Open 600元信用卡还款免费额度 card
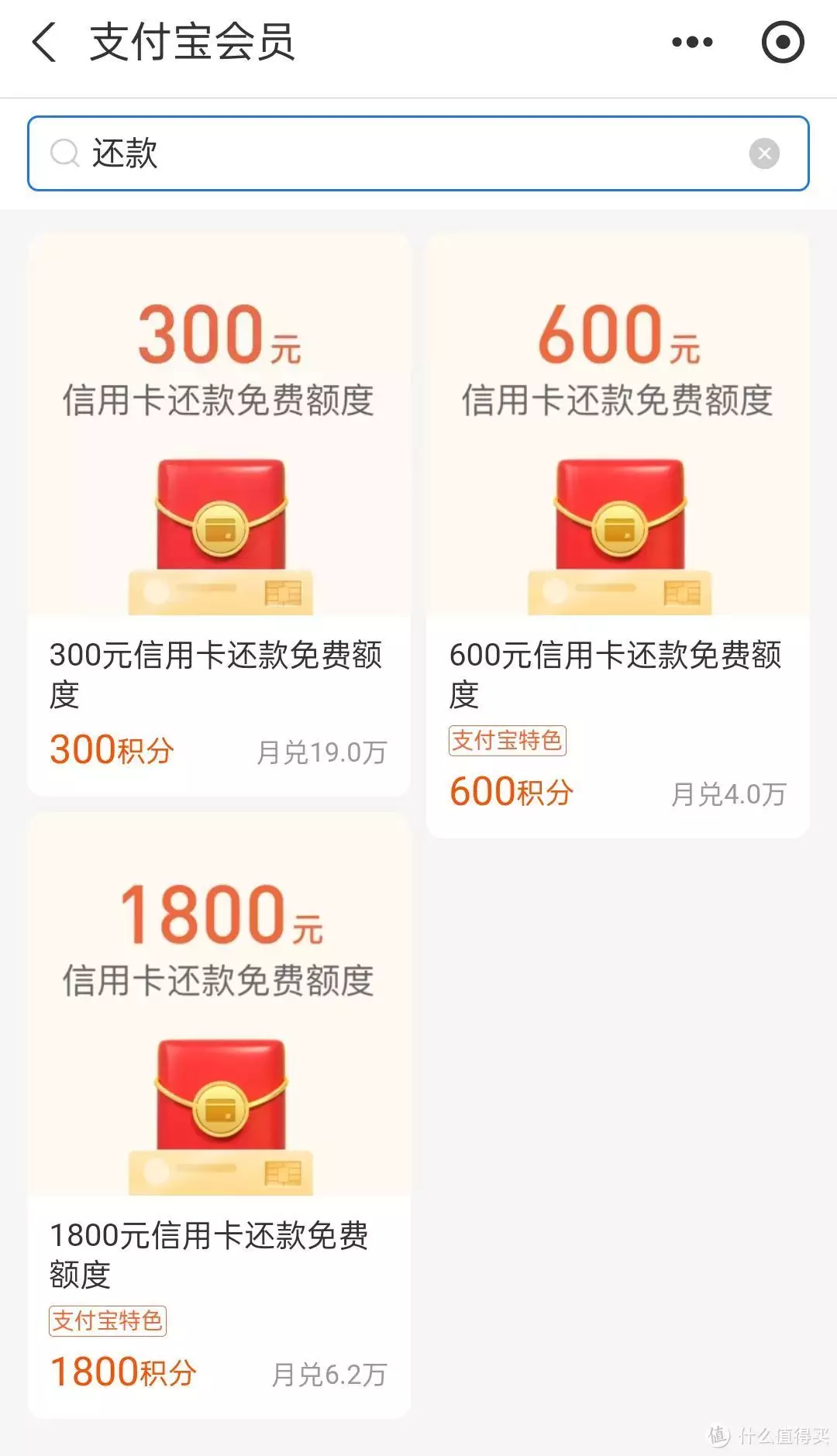 click(x=618, y=535)
